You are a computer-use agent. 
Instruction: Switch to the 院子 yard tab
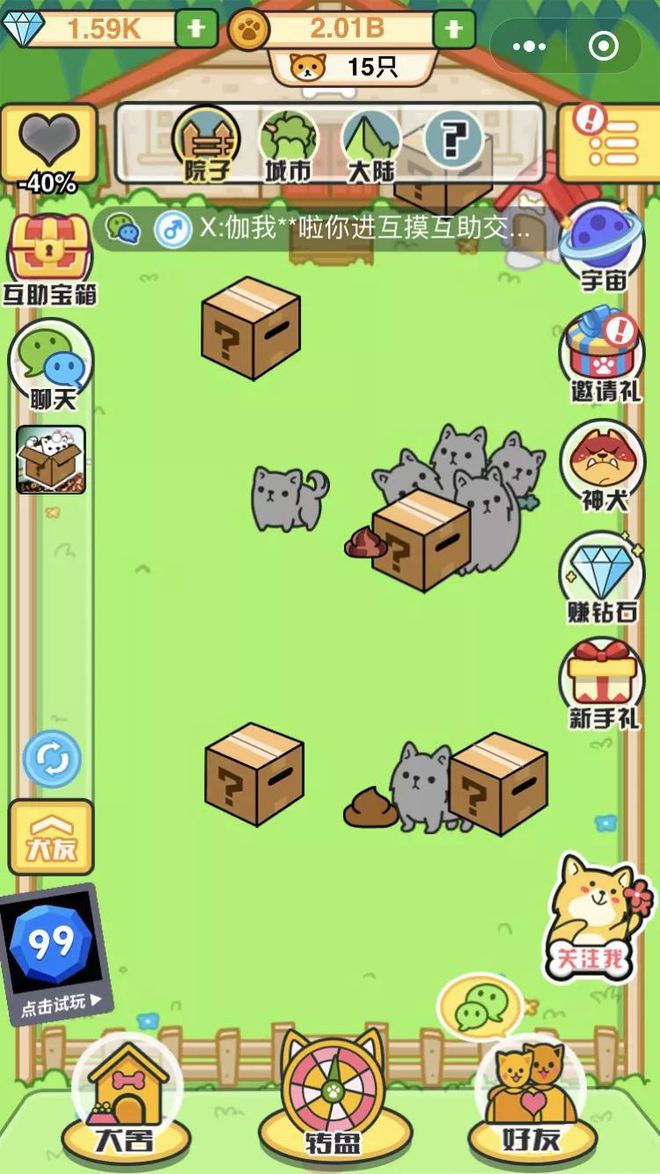206,145
